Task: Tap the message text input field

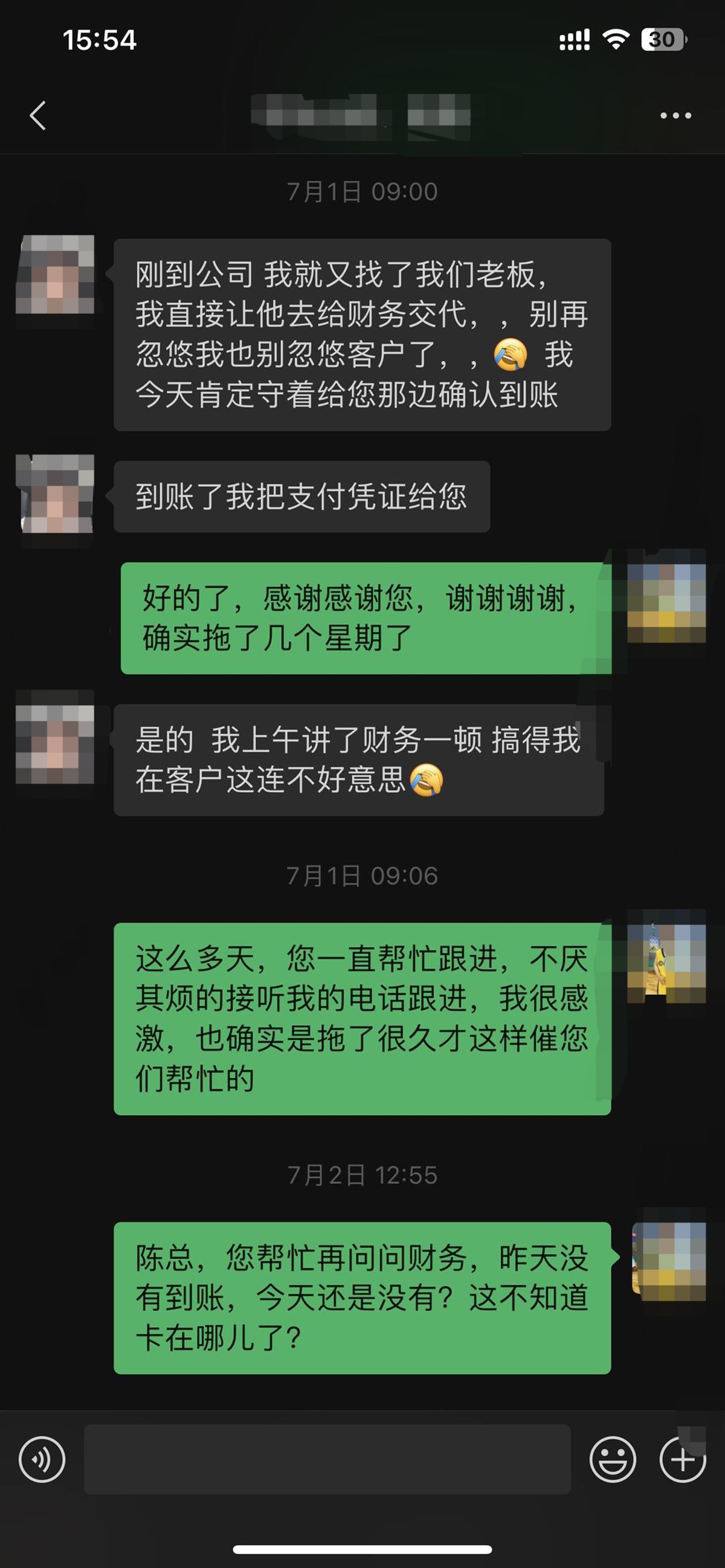Action: coord(327,1459)
